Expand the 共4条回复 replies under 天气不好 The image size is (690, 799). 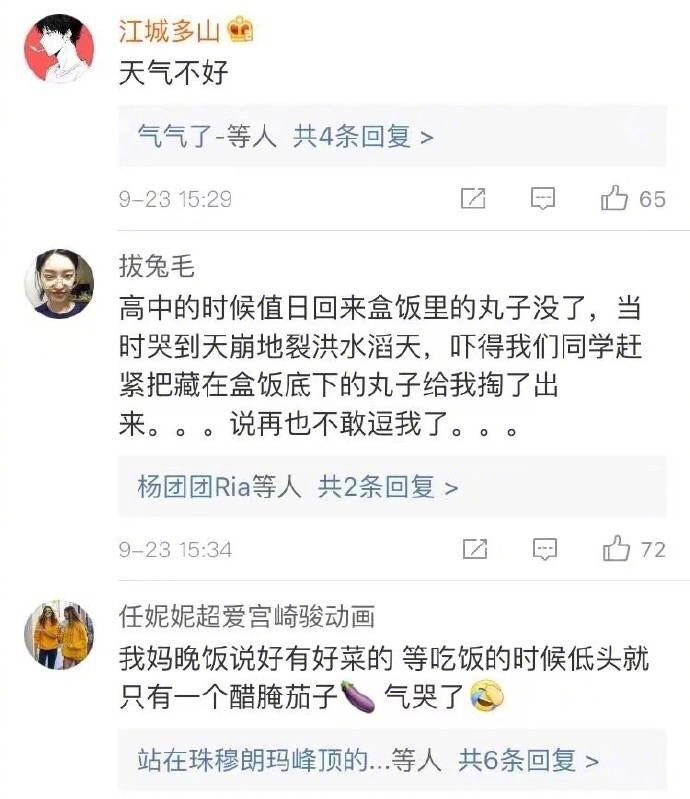tap(363, 137)
